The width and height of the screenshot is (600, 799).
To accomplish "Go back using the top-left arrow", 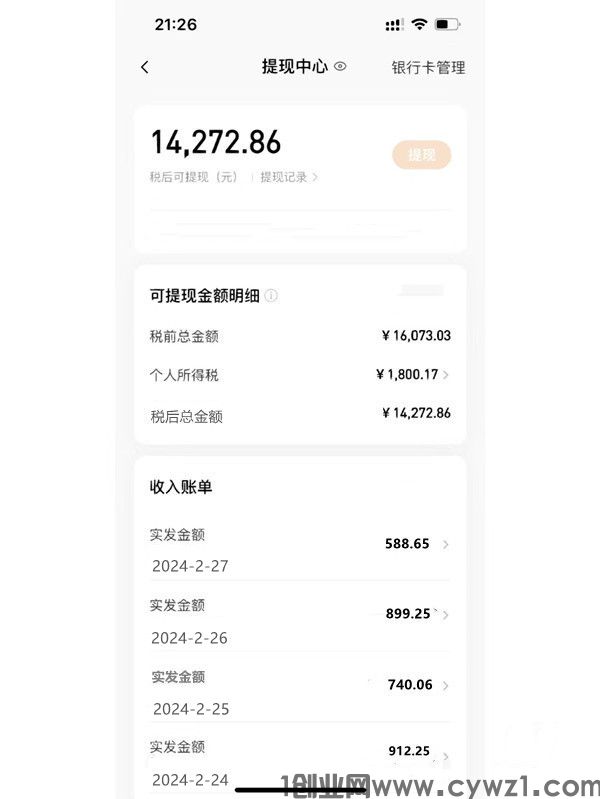I will (x=145, y=67).
